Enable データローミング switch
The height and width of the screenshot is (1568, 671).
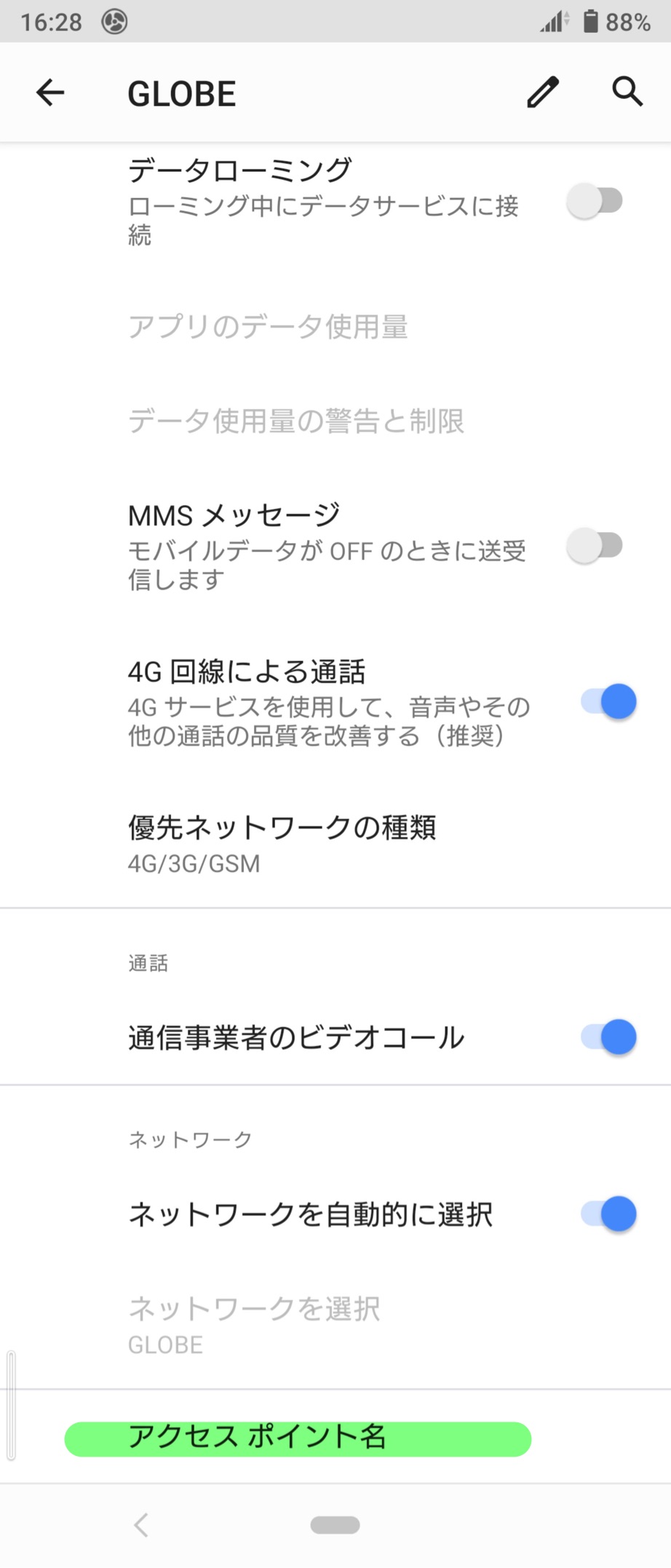tap(595, 201)
